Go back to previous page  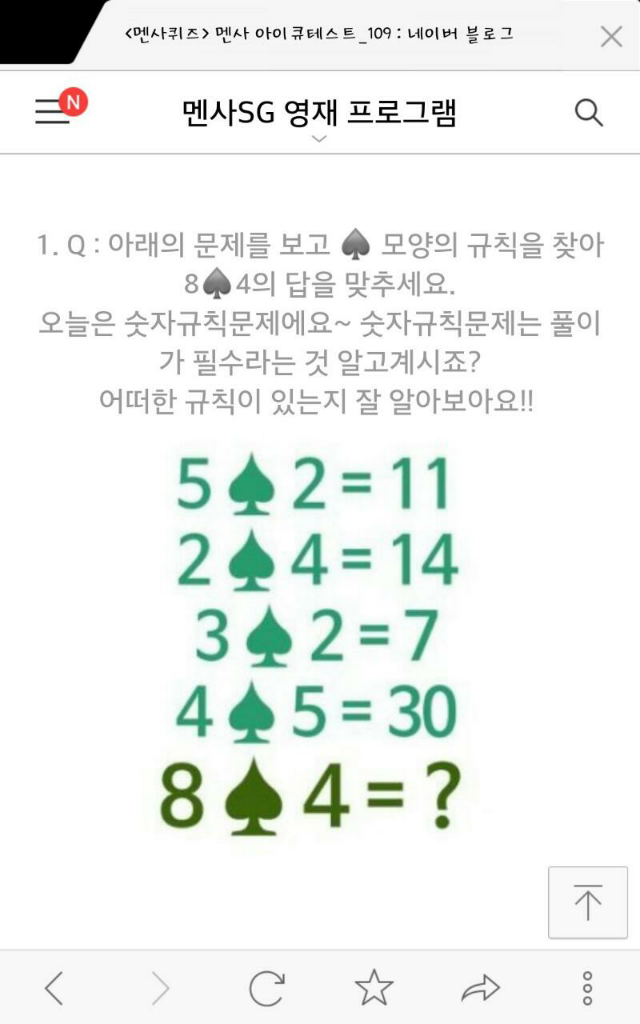coord(54,988)
